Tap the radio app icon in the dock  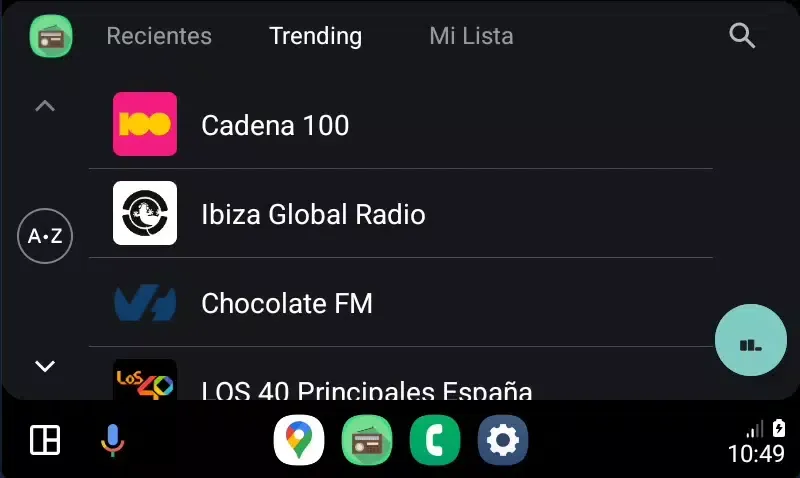[366, 440]
